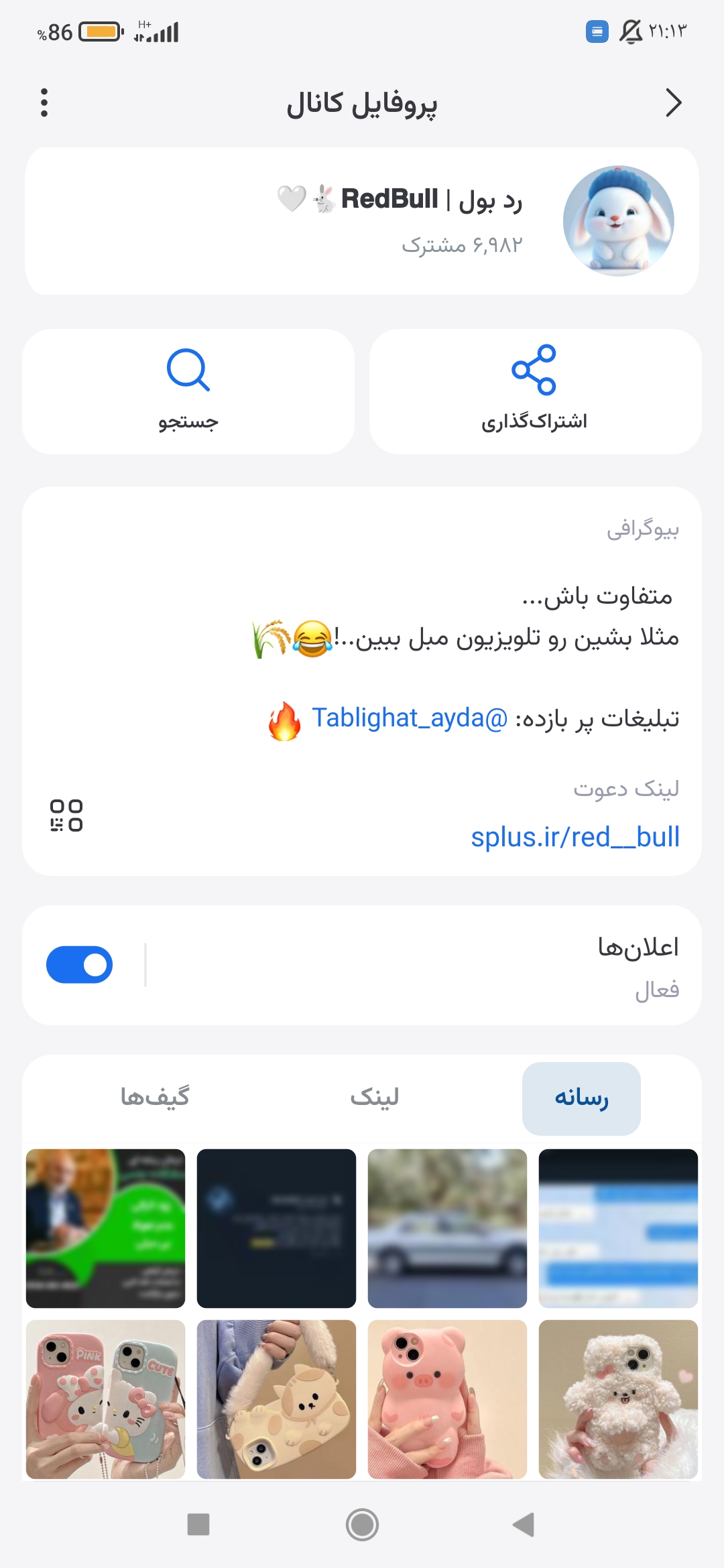Open the blurred white car photo
The width and height of the screenshot is (724, 1568).
[447, 1228]
